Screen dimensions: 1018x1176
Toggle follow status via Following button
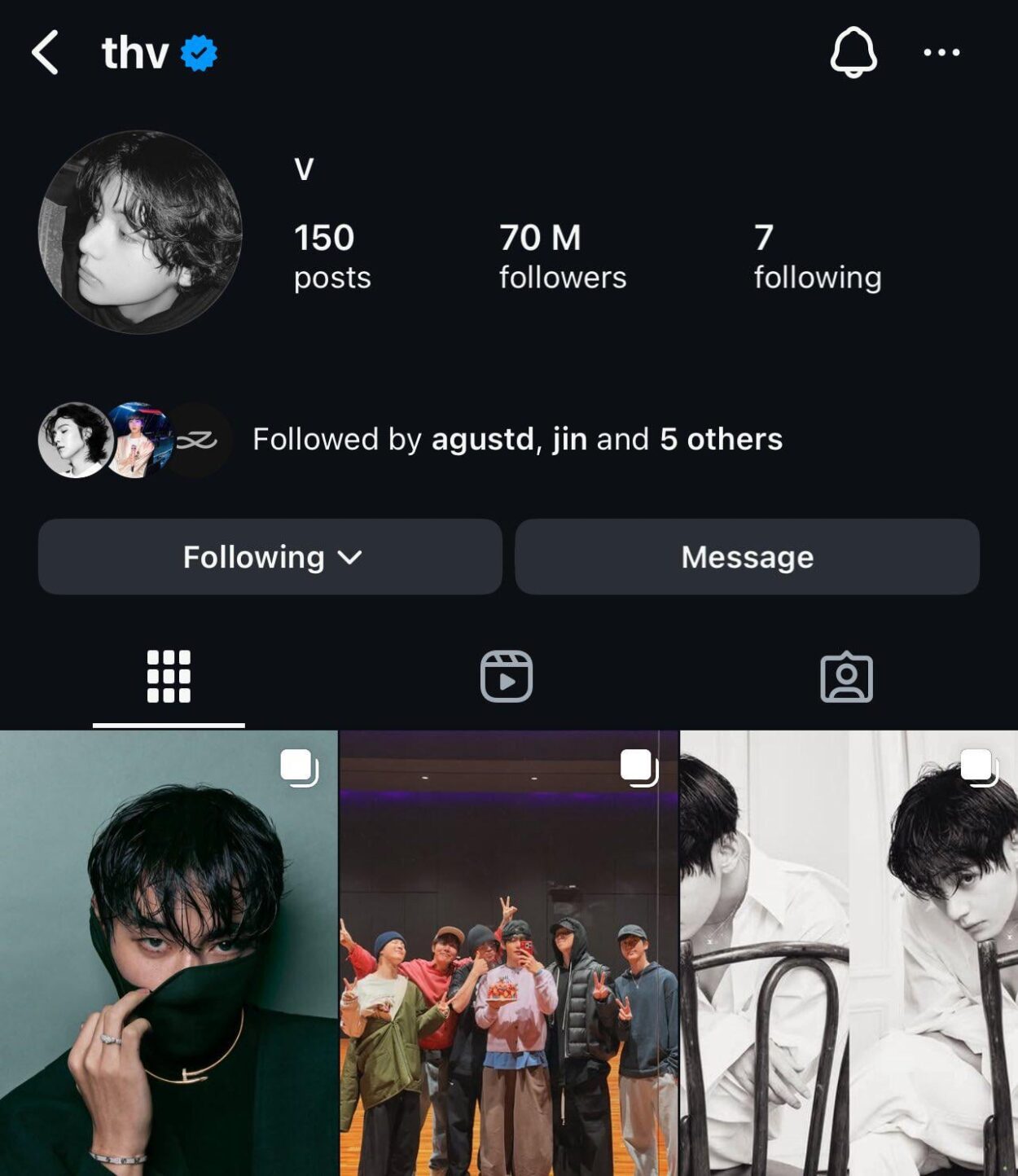click(x=270, y=557)
